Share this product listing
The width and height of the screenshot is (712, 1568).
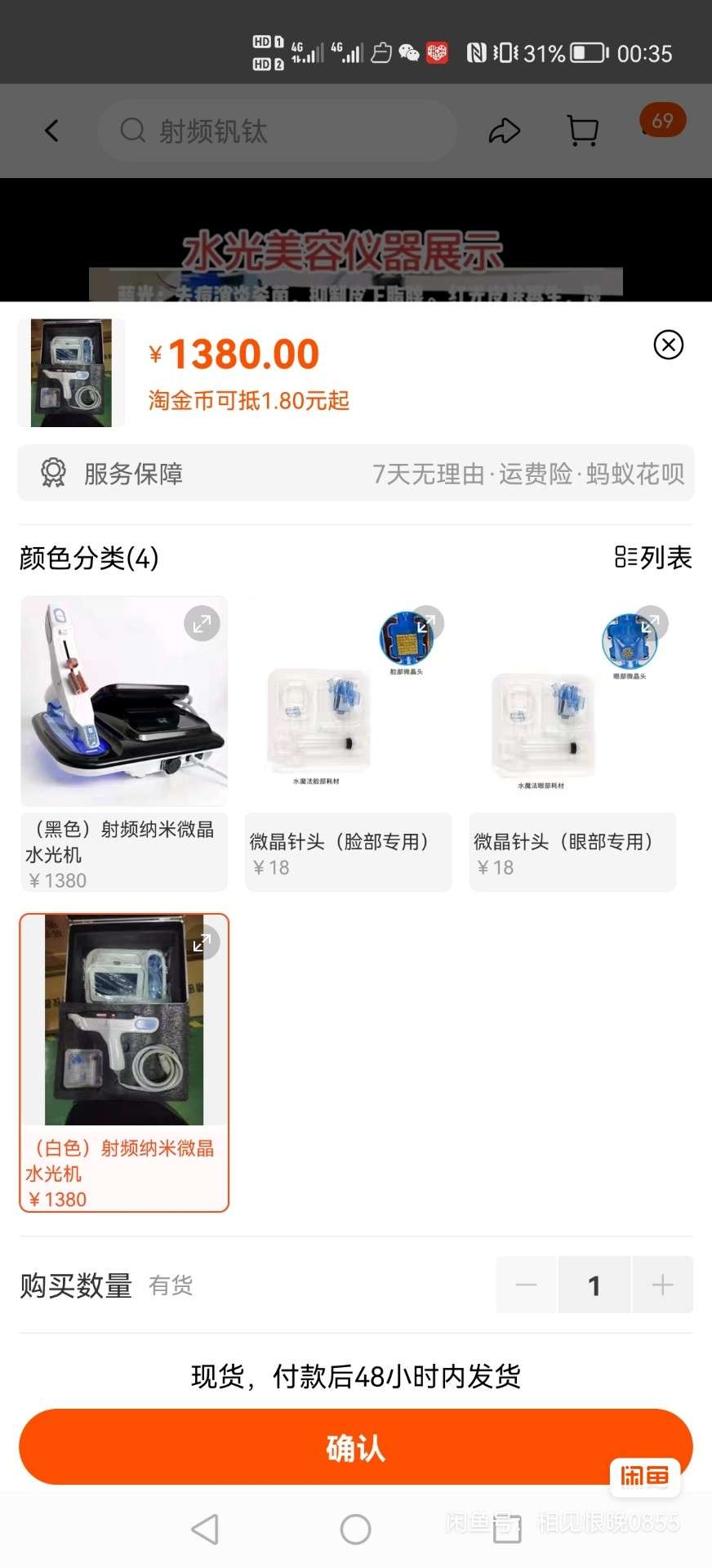(504, 131)
